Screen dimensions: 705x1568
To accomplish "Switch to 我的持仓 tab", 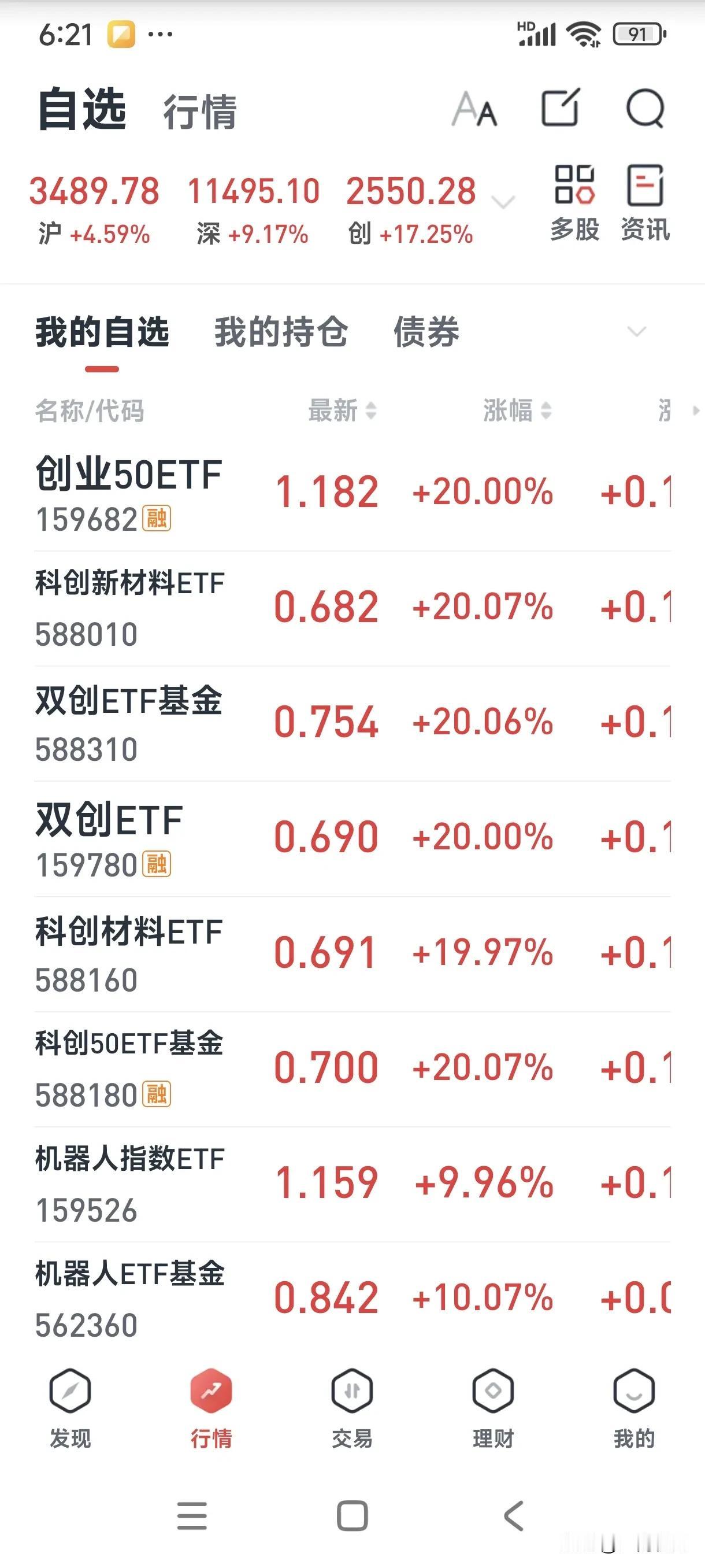I will (280, 332).
